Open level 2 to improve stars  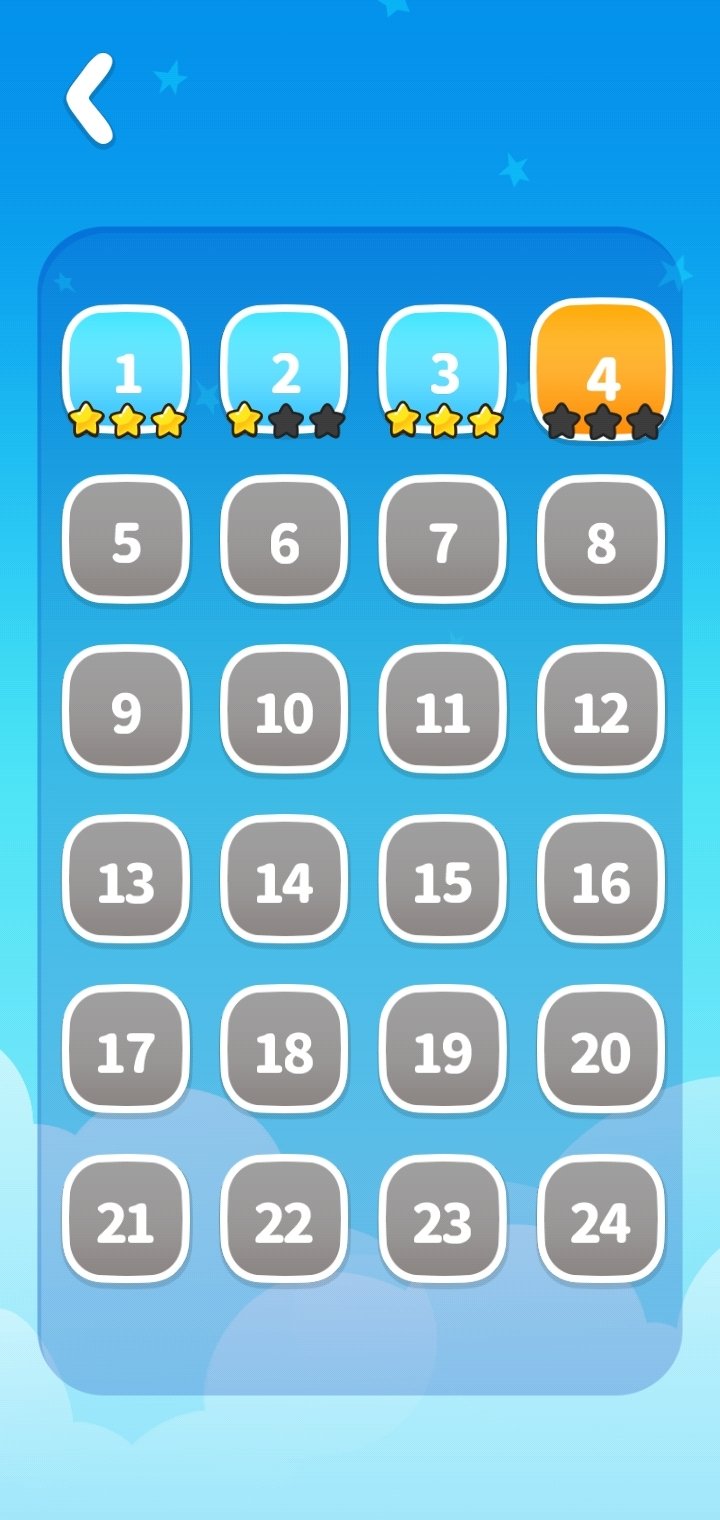click(285, 370)
